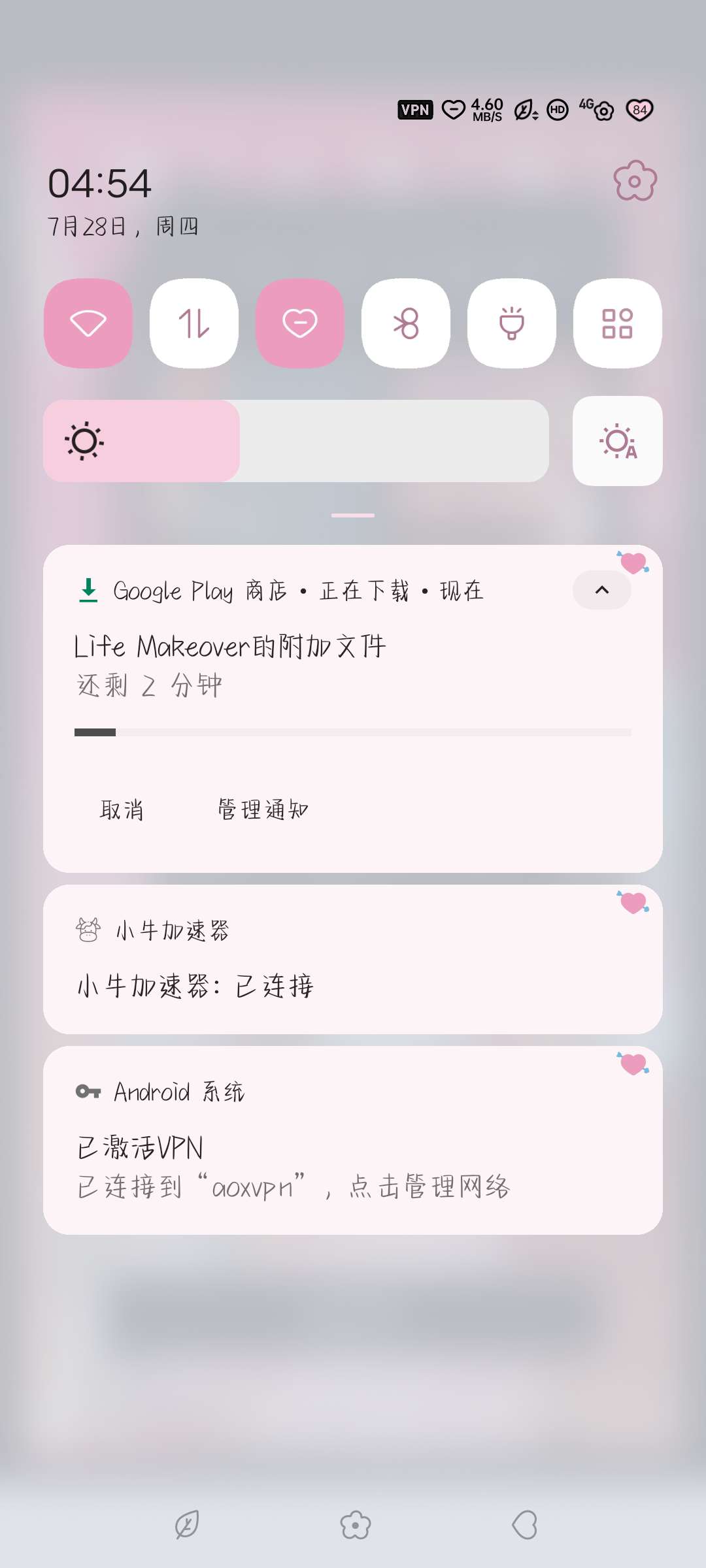Collapse the Google Play download notification
Image resolution: width=706 pixels, height=1568 pixels.
[602, 590]
